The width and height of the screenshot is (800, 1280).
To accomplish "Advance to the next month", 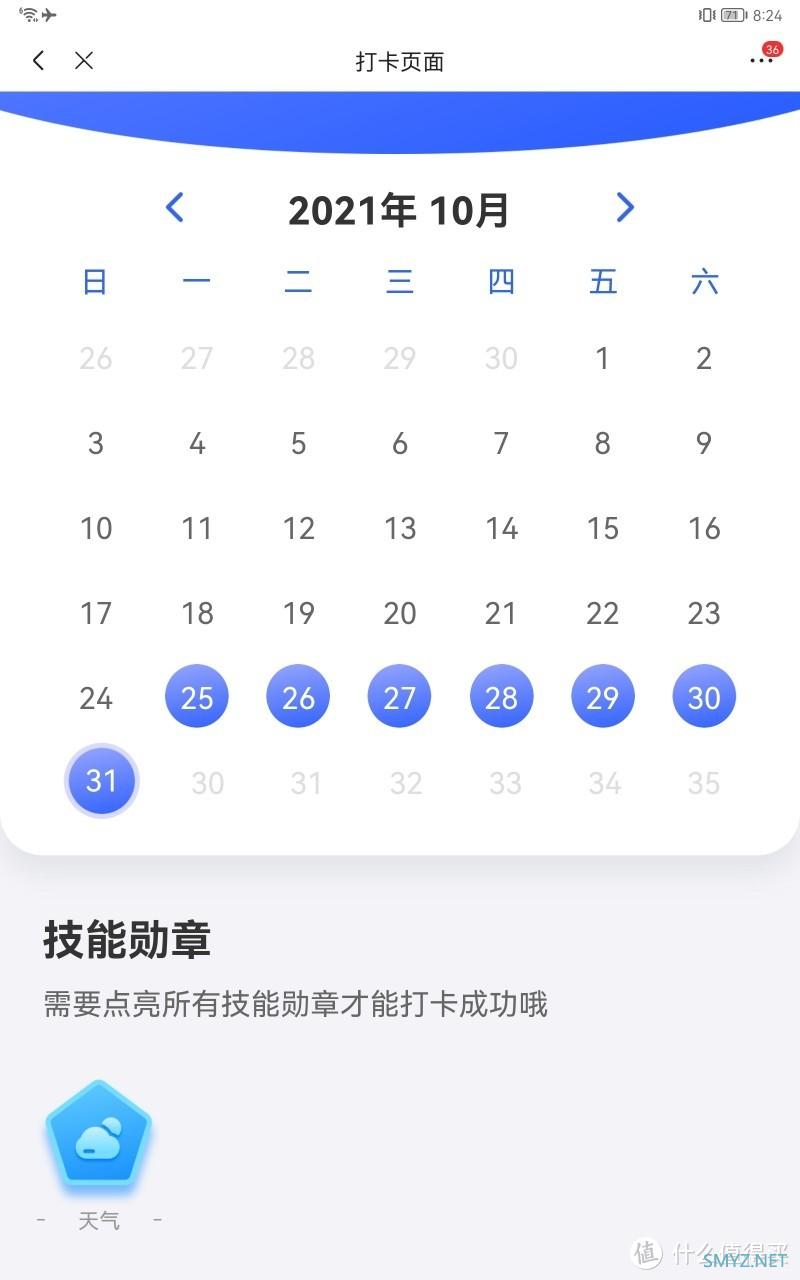I will pyautogui.click(x=625, y=208).
